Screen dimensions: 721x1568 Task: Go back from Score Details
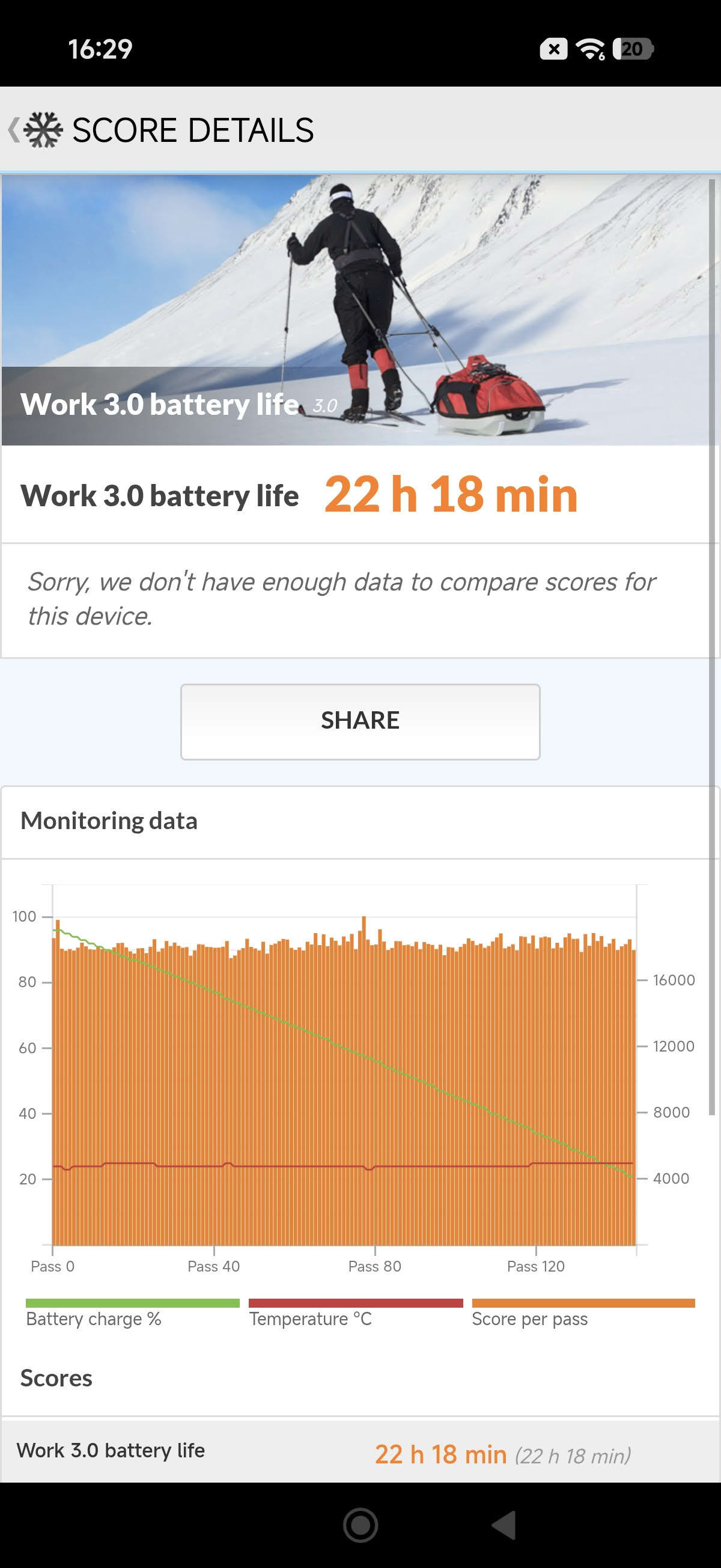pos(14,130)
